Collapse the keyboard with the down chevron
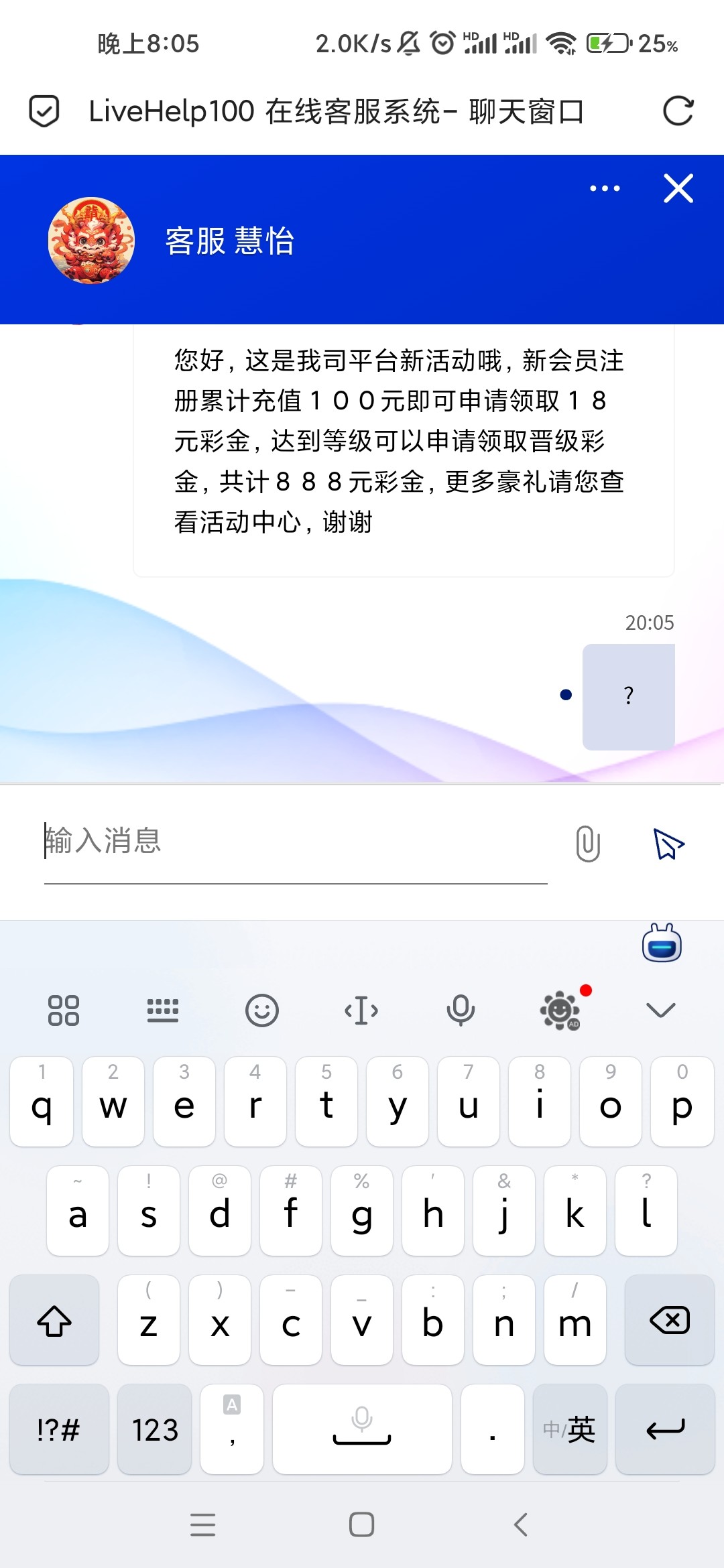This screenshot has width=724, height=1568. (x=660, y=1010)
